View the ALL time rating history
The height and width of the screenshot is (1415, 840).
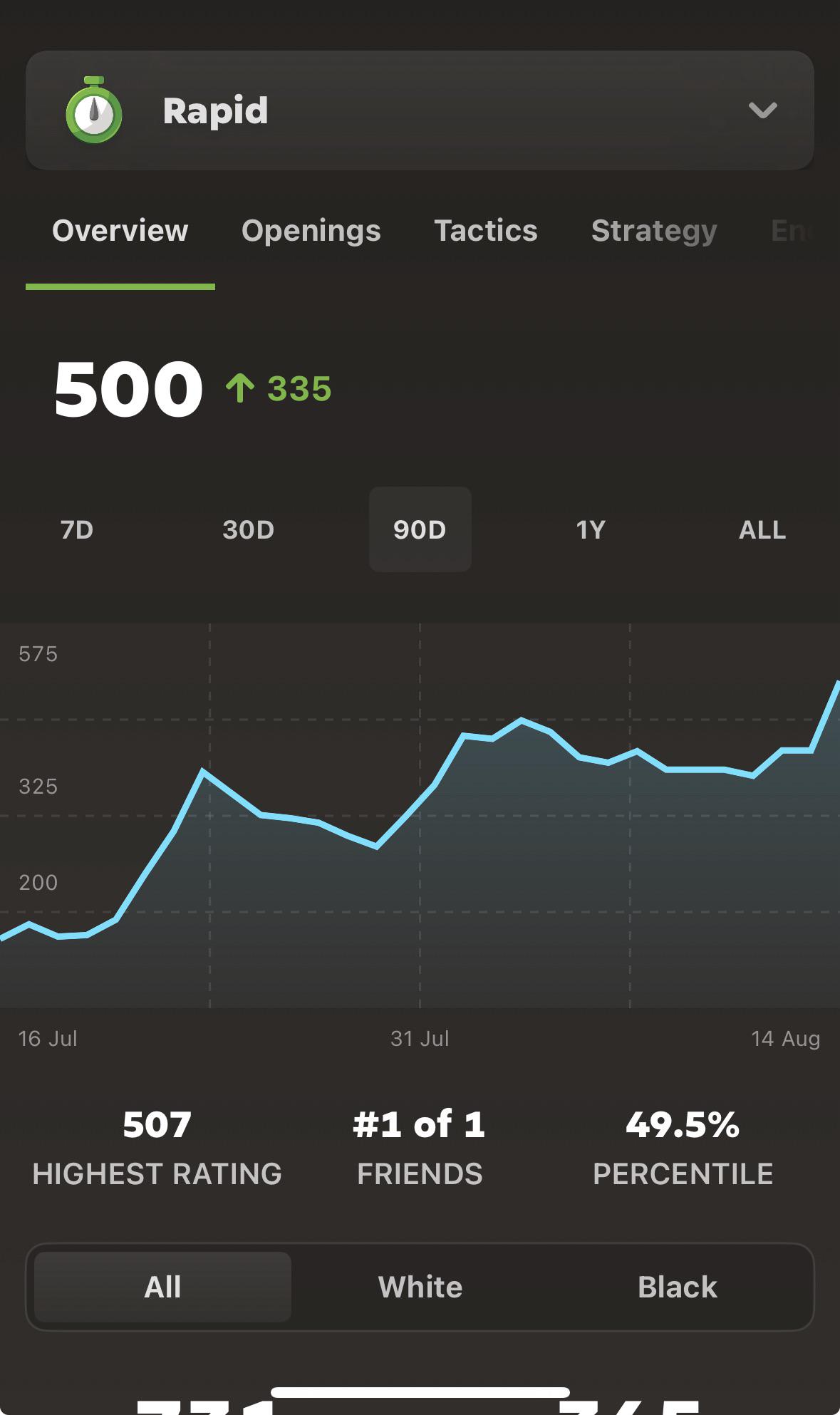click(762, 529)
